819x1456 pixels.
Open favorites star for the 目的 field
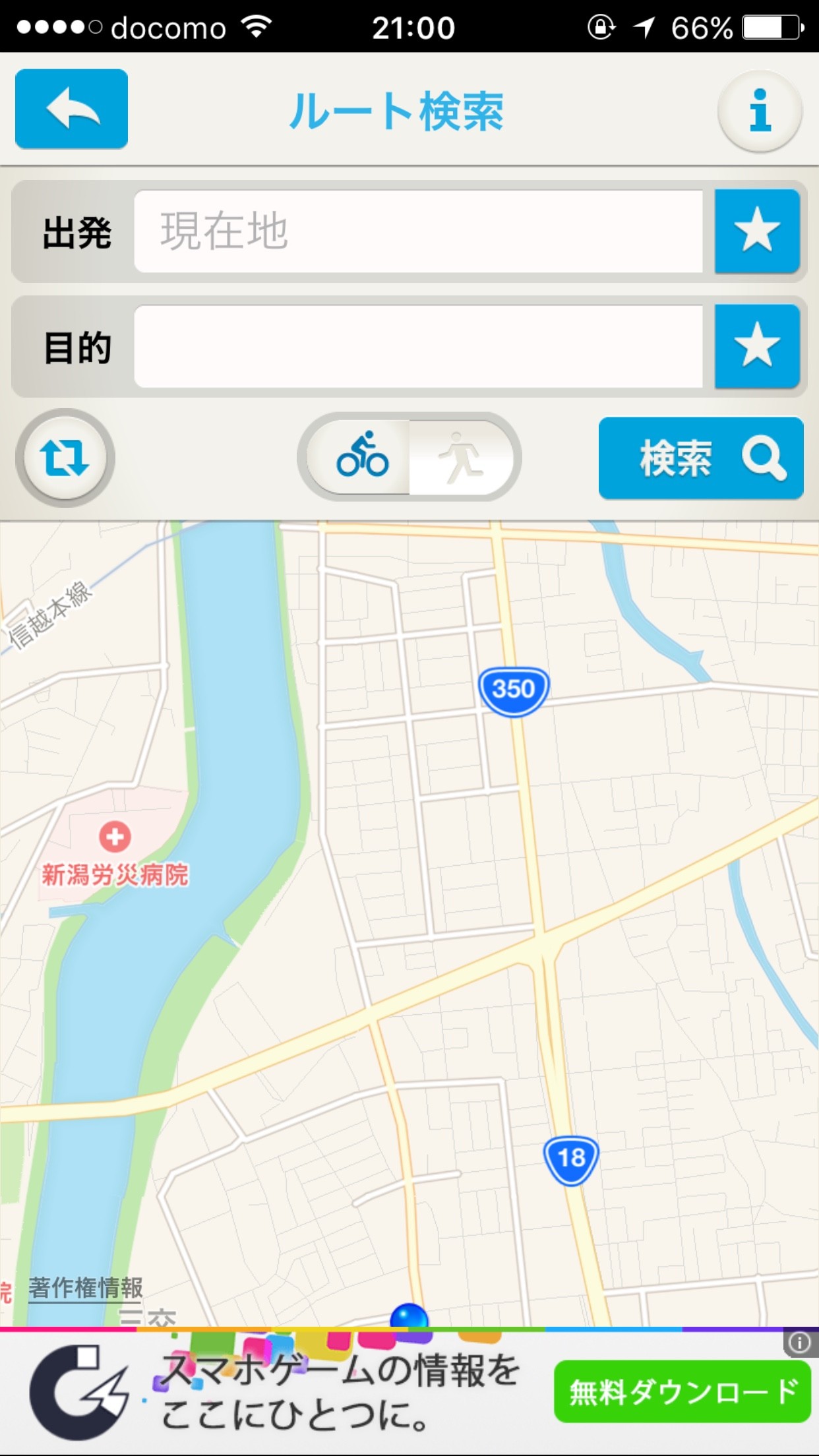[x=757, y=347]
